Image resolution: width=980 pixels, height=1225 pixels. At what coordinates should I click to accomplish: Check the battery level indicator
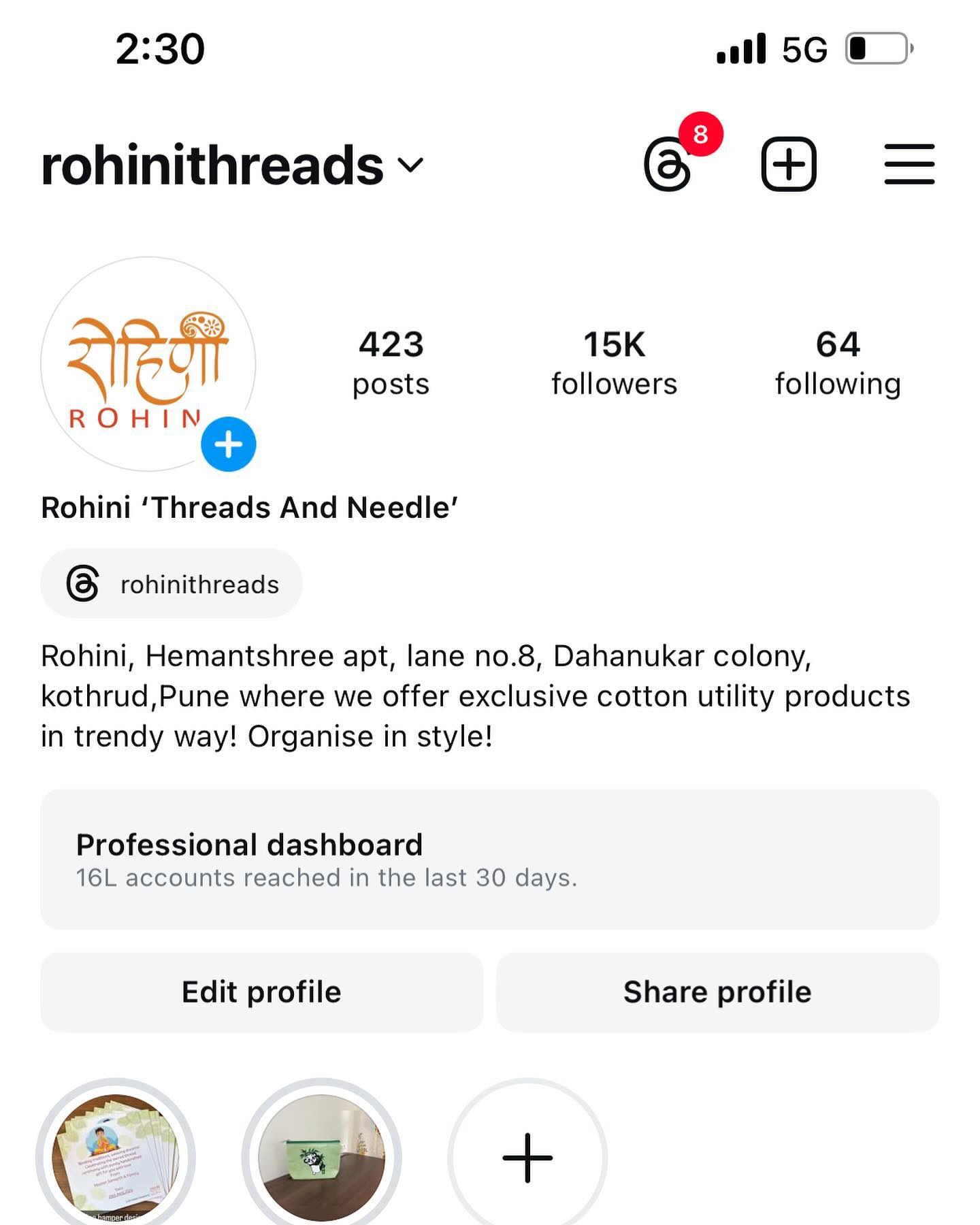[877, 48]
